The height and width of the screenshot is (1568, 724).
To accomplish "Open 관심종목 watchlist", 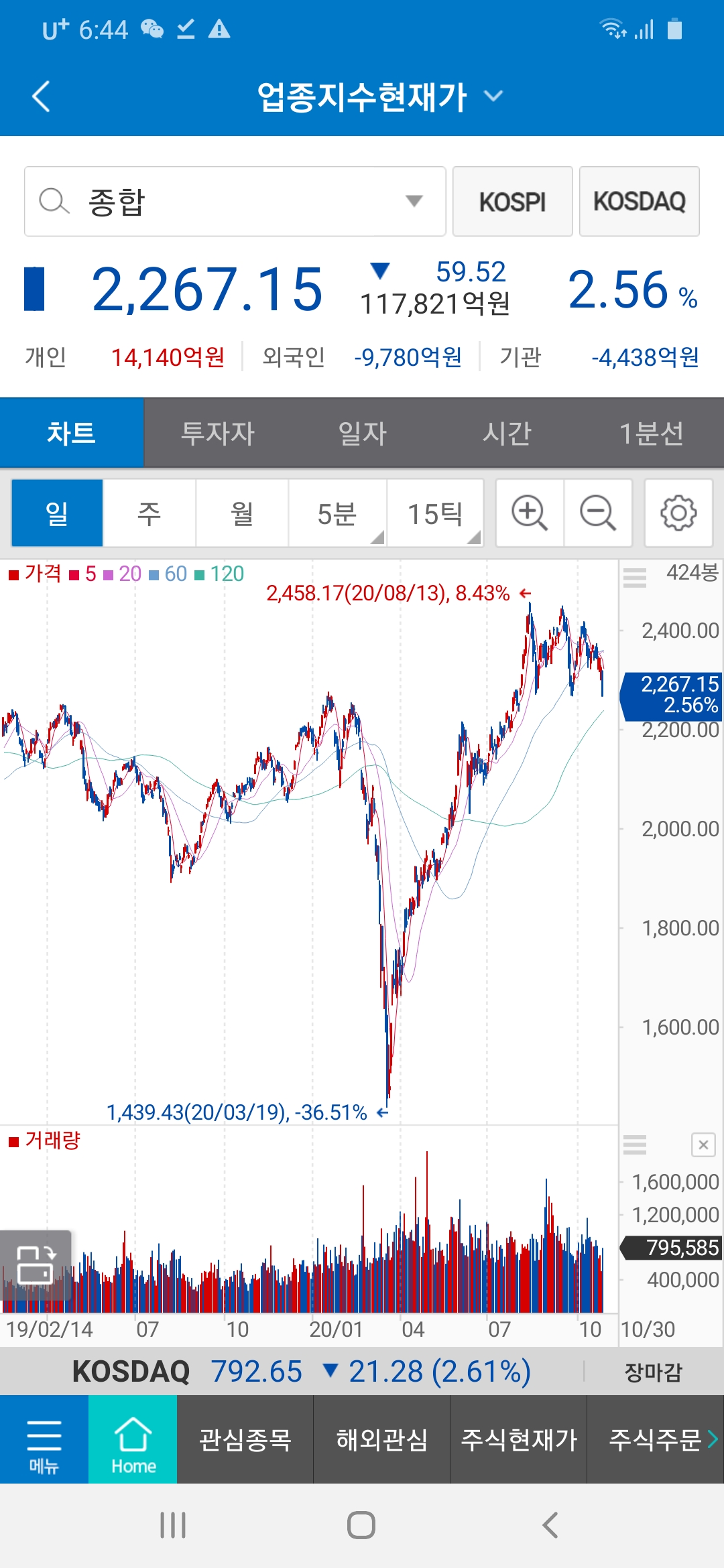I will [x=245, y=1439].
